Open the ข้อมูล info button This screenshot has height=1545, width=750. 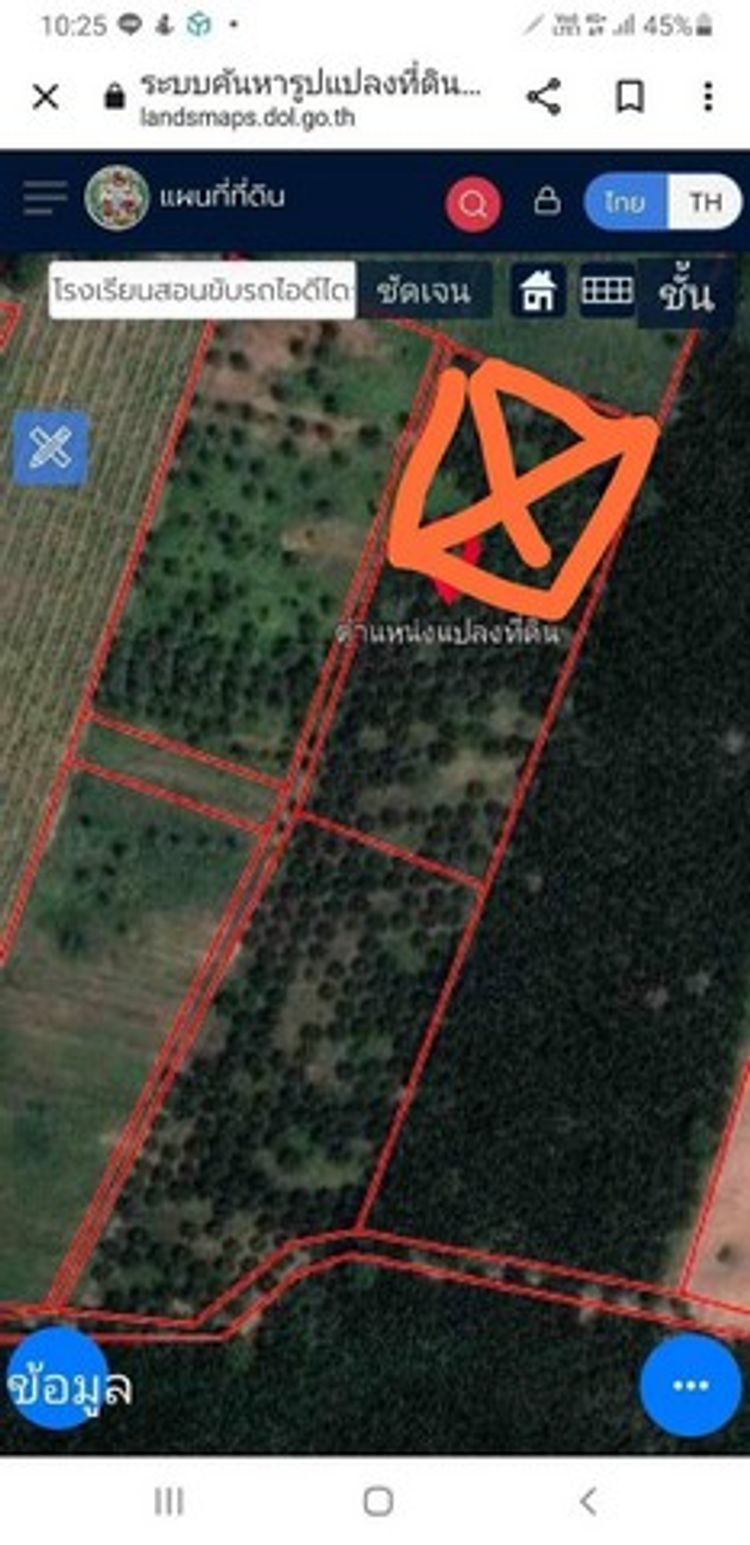point(58,1385)
